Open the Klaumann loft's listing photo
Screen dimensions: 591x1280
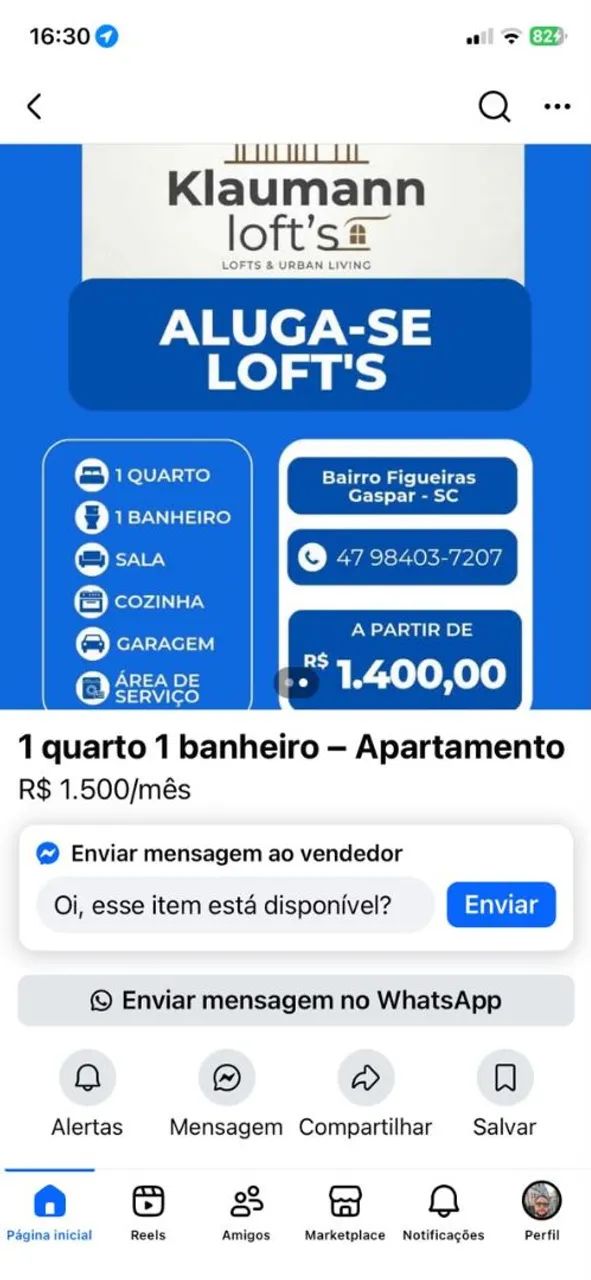click(x=295, y=427)
